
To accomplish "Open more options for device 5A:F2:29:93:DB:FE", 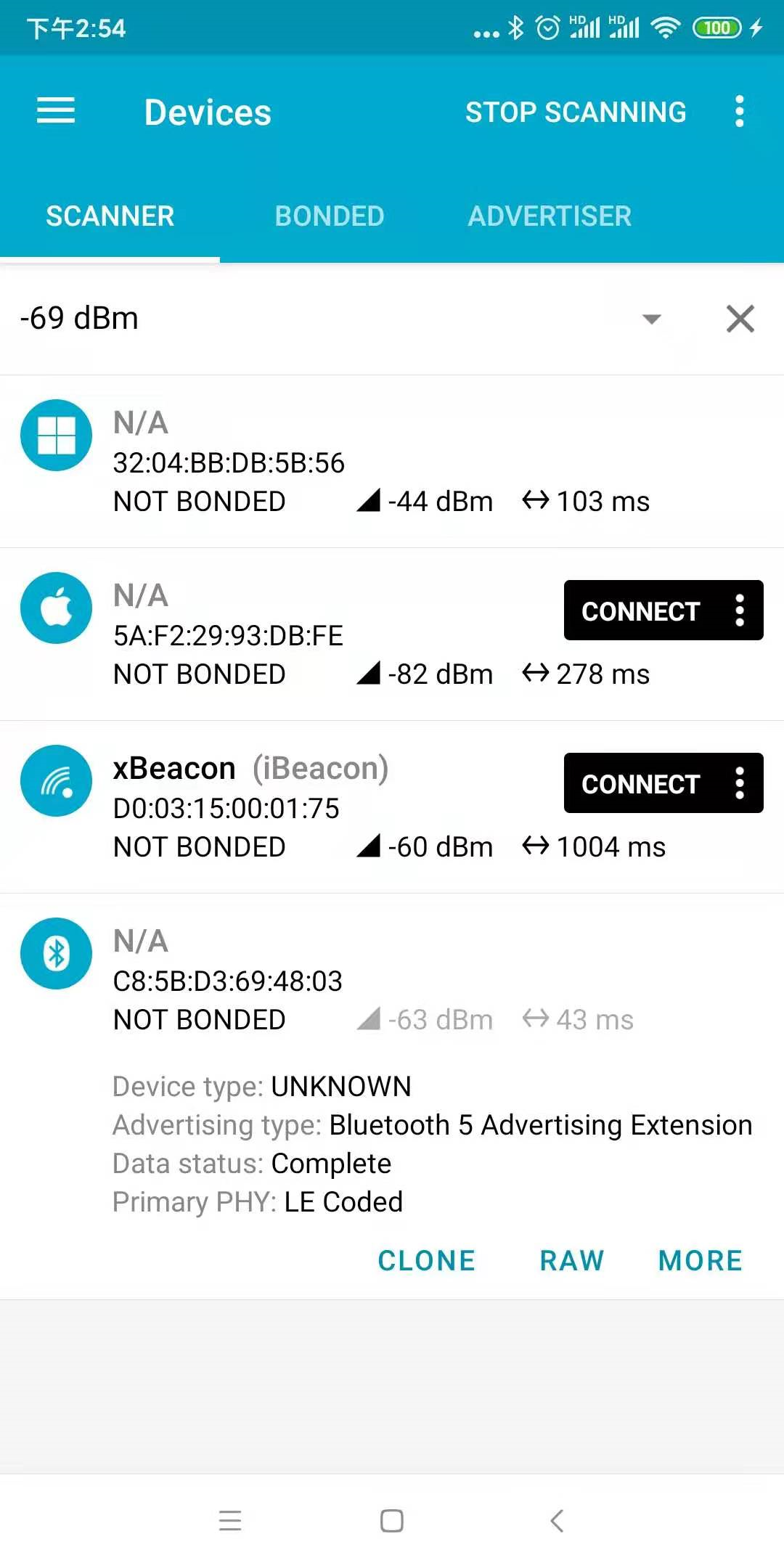I will (740, 611).
